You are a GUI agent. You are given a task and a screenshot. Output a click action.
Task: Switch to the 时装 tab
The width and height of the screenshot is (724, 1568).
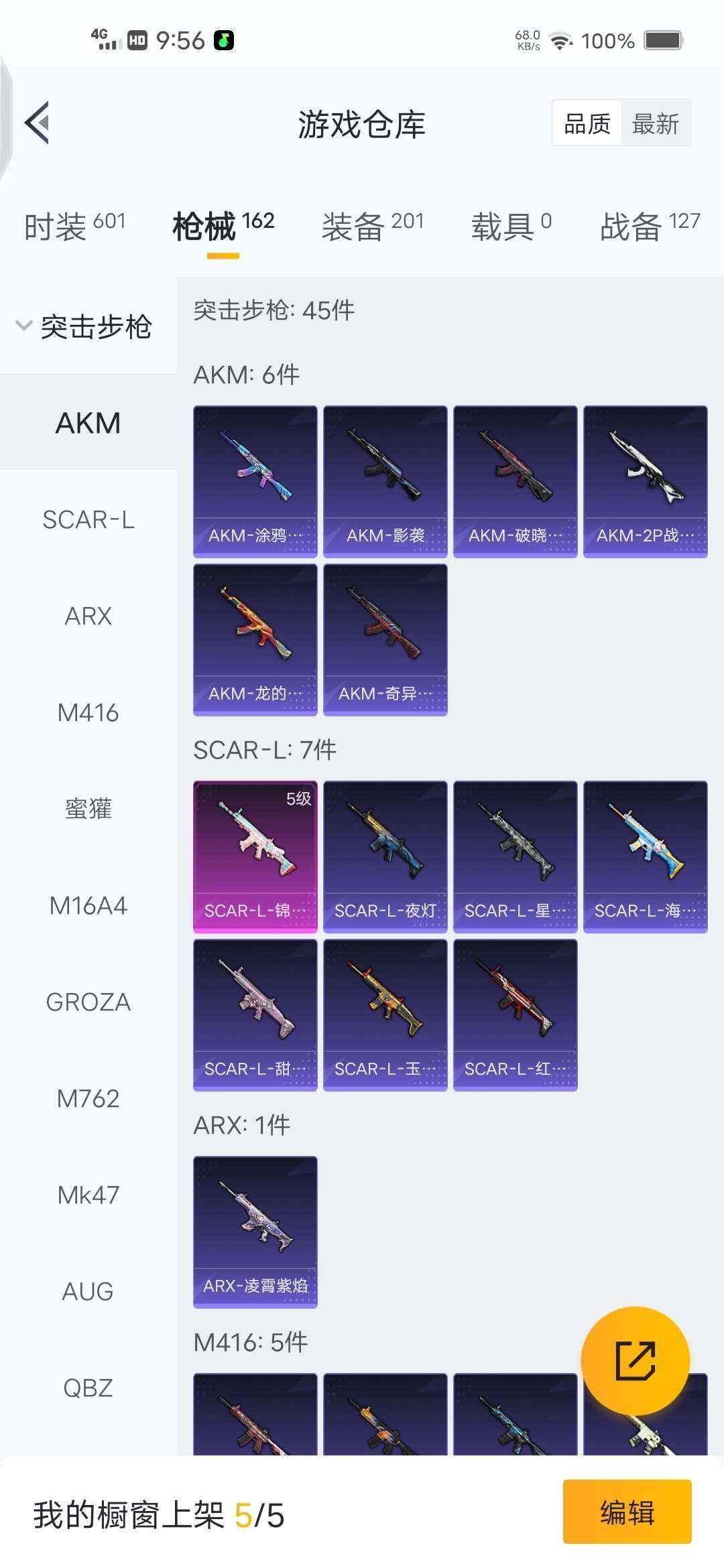click(74, 226)
